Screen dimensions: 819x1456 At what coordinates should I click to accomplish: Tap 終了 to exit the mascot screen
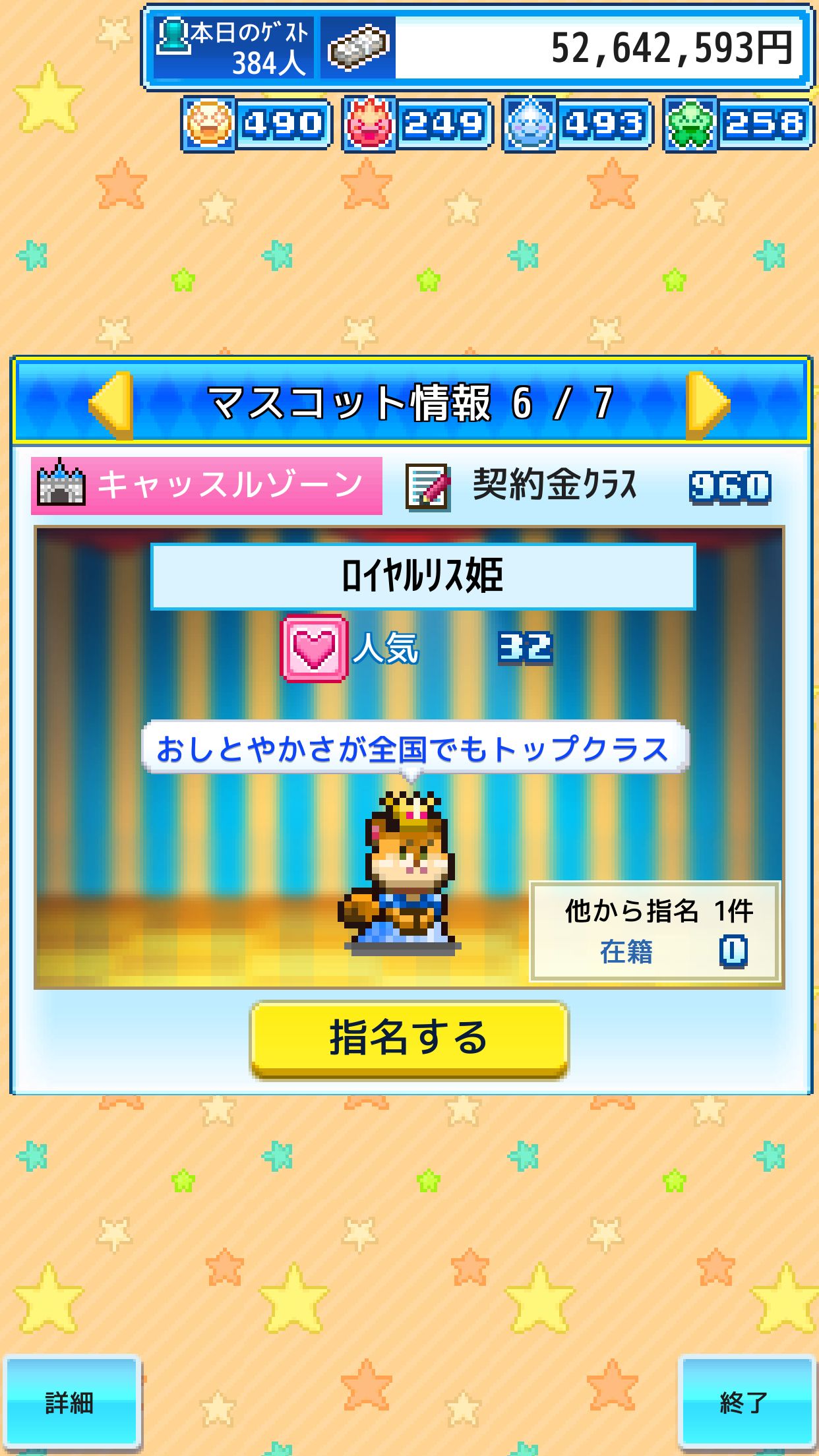pyautogui.click(x=745, y=1402)
